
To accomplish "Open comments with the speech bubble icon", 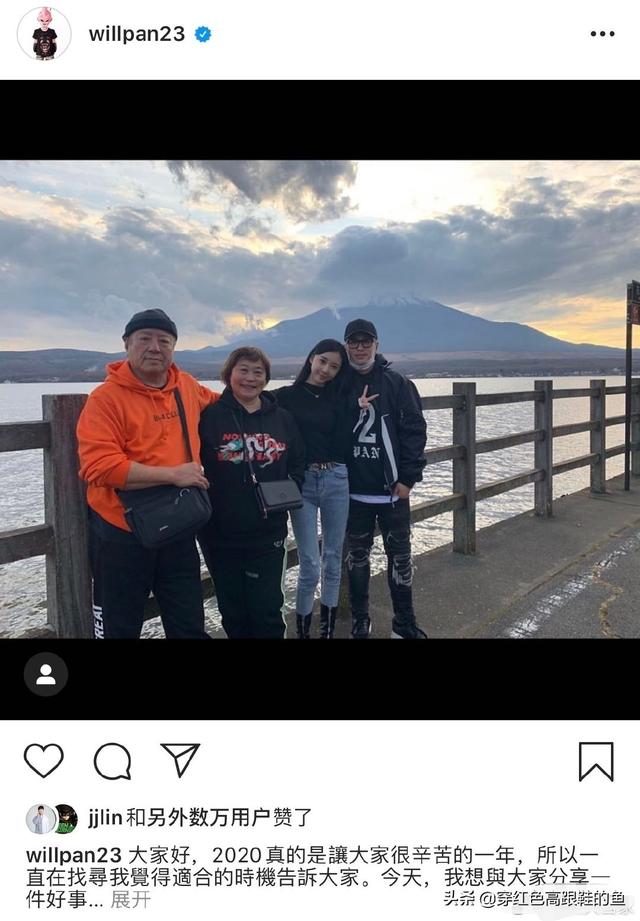I will (112, 761).
